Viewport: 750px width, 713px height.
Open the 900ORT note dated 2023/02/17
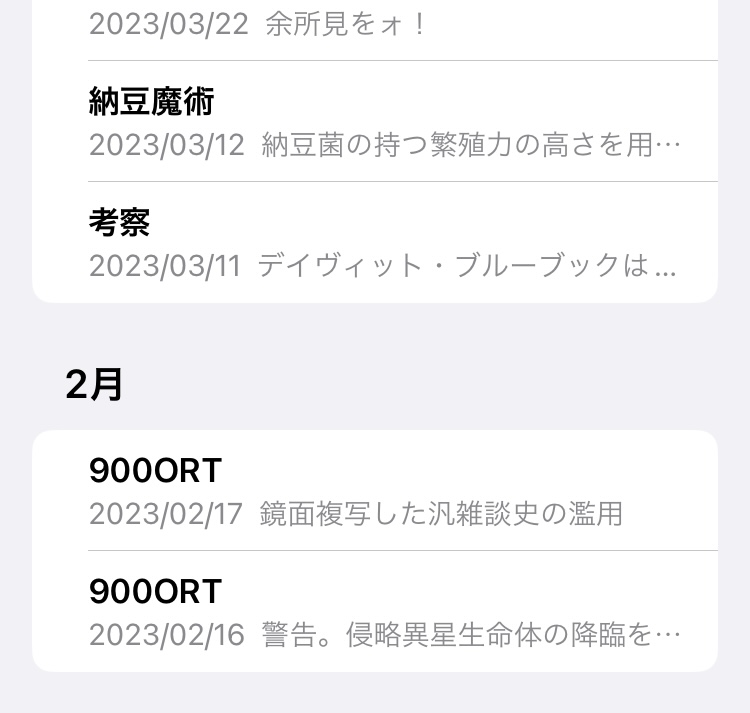pos(375,491)
